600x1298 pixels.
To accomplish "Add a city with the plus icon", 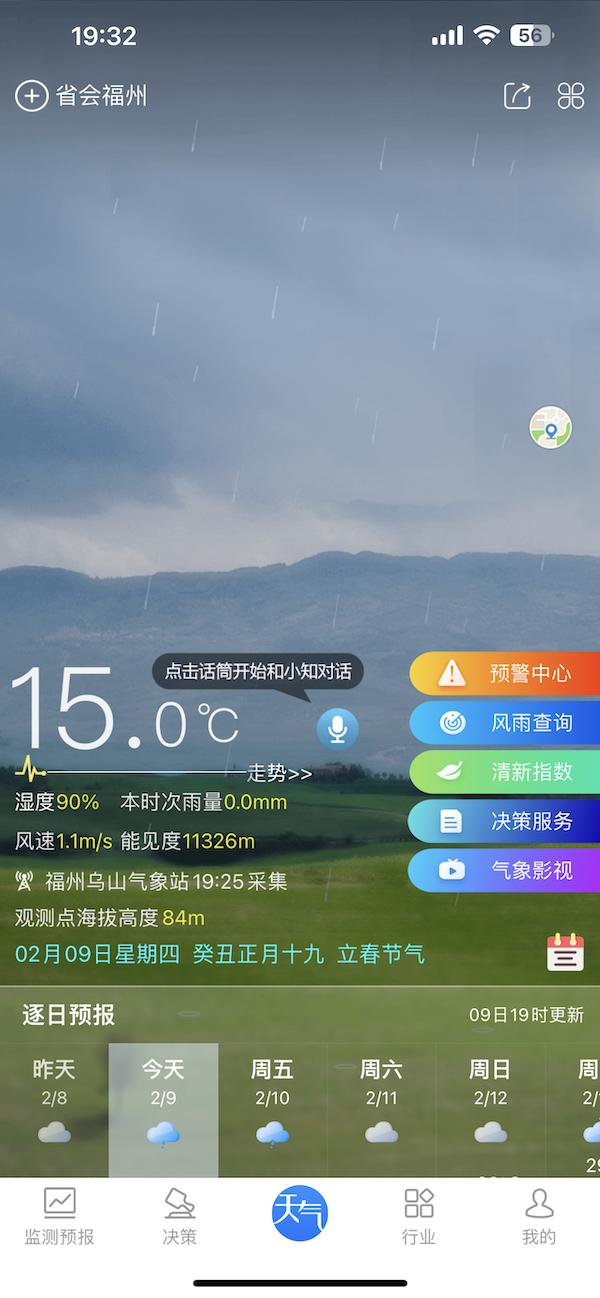I will [x=31, y=96].
